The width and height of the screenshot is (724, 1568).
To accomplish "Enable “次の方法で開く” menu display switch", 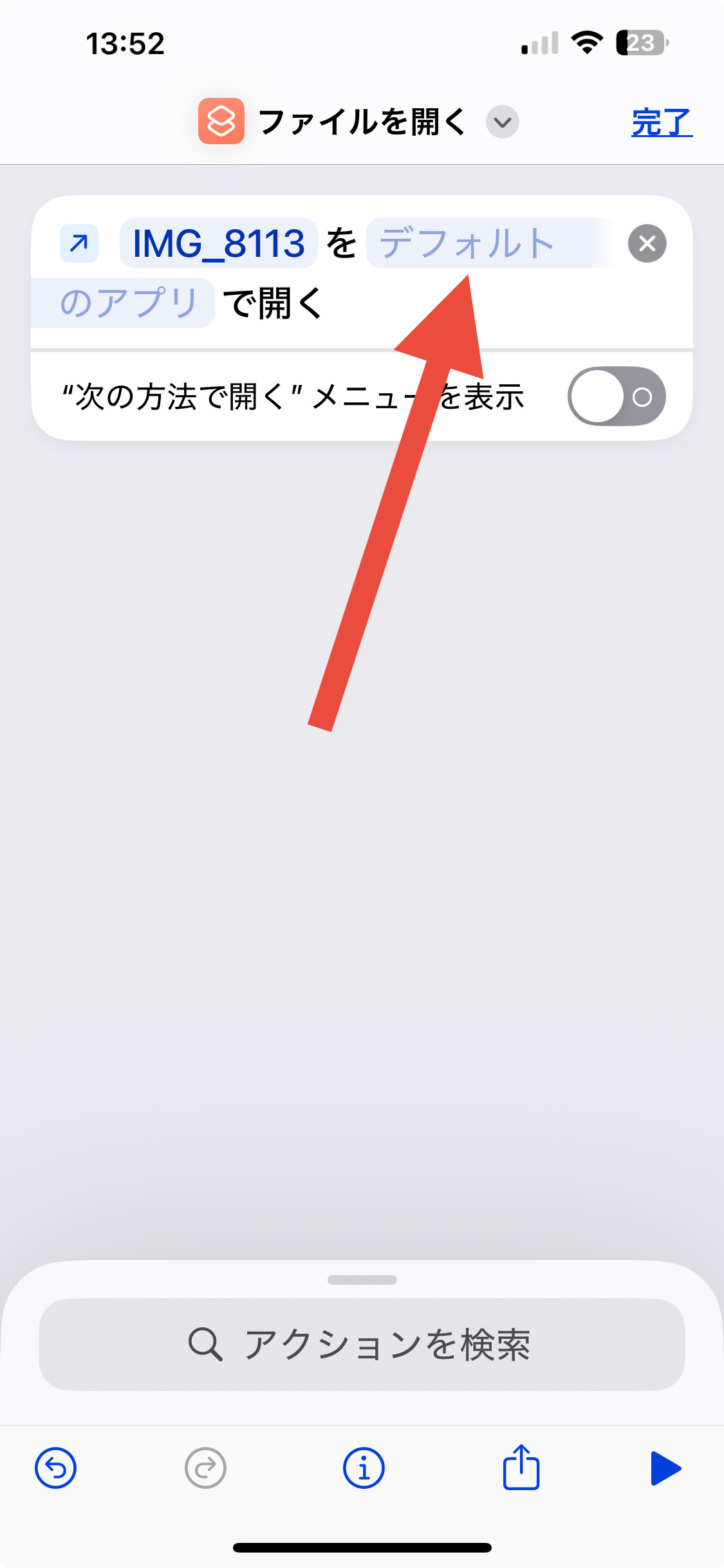I will pyautogui.click(x=617, y=397).
